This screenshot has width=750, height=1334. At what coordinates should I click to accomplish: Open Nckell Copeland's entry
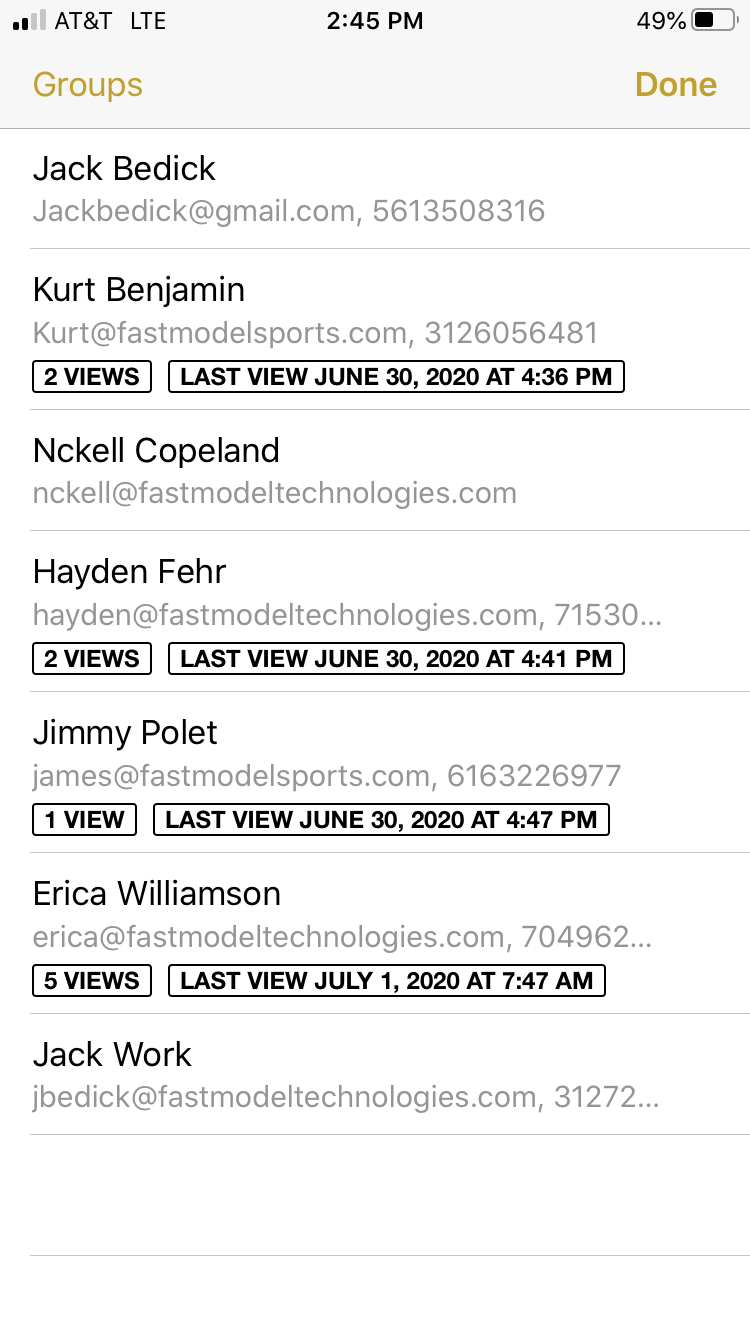coord(375,471)
